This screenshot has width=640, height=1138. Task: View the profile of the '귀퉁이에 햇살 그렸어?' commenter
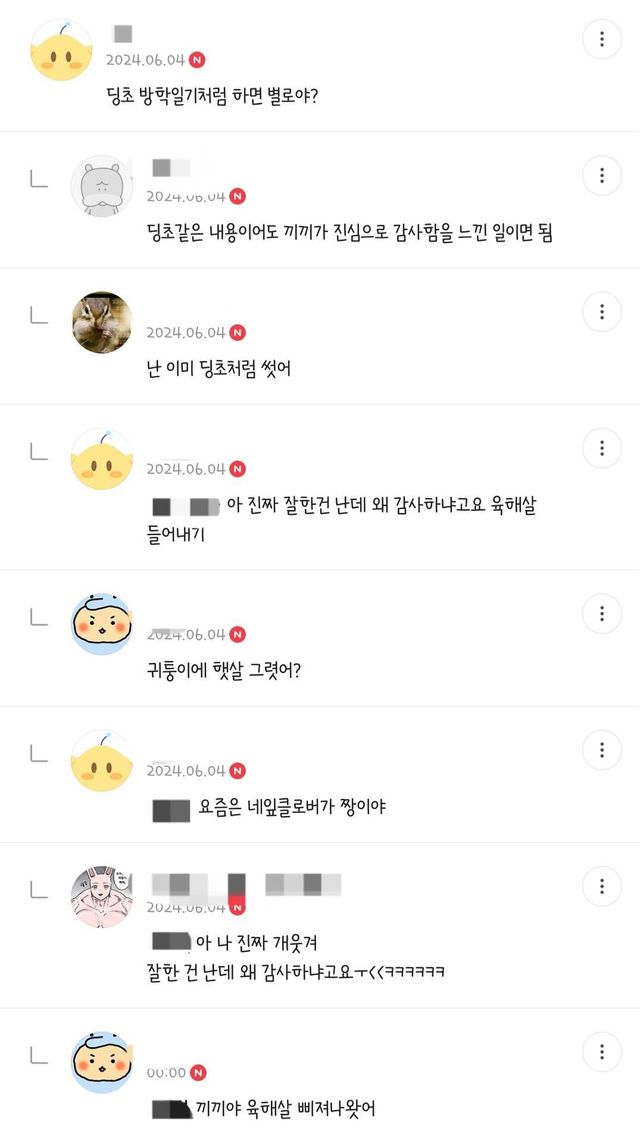pos(102,624)
